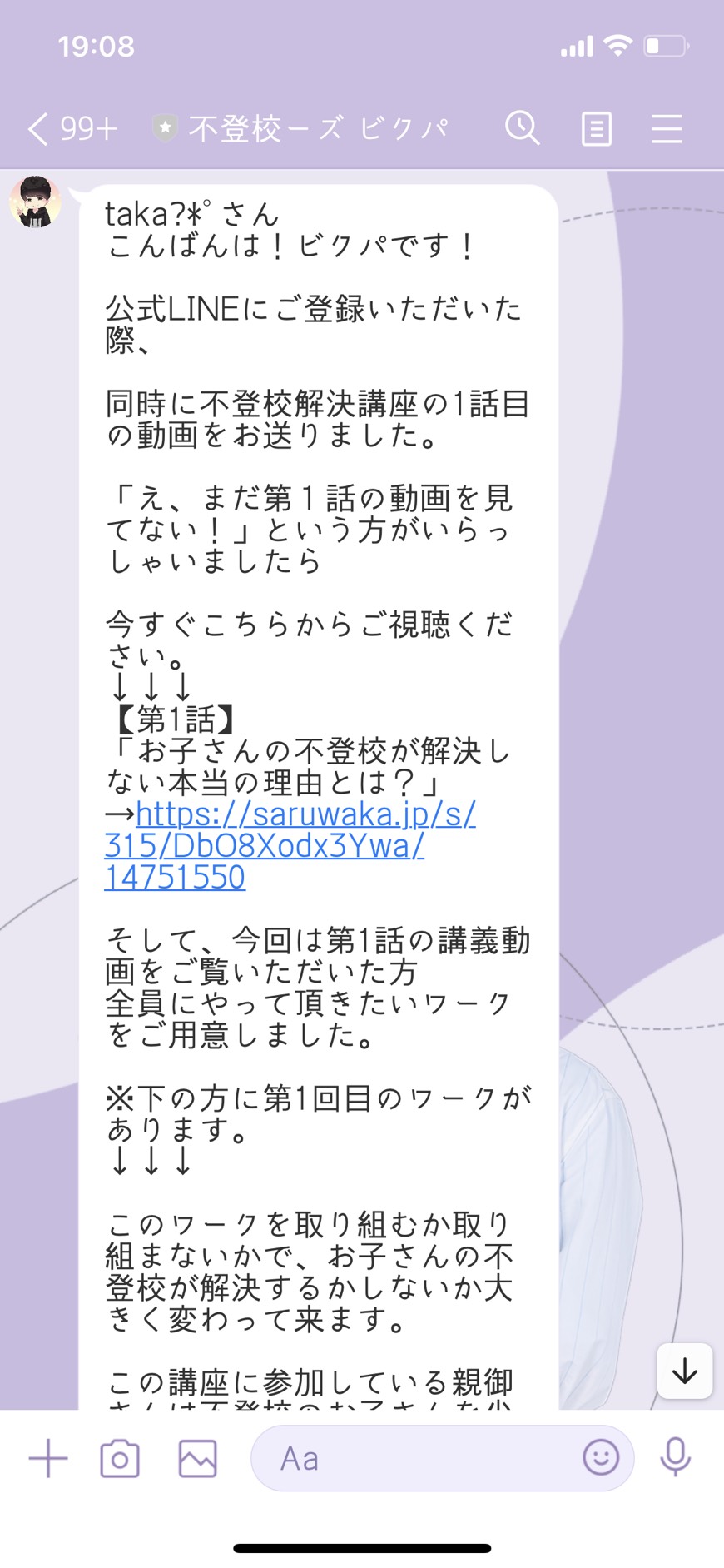Open the photo gallery picker
The image size is (724, 1568).
(x=197, y=1458)
